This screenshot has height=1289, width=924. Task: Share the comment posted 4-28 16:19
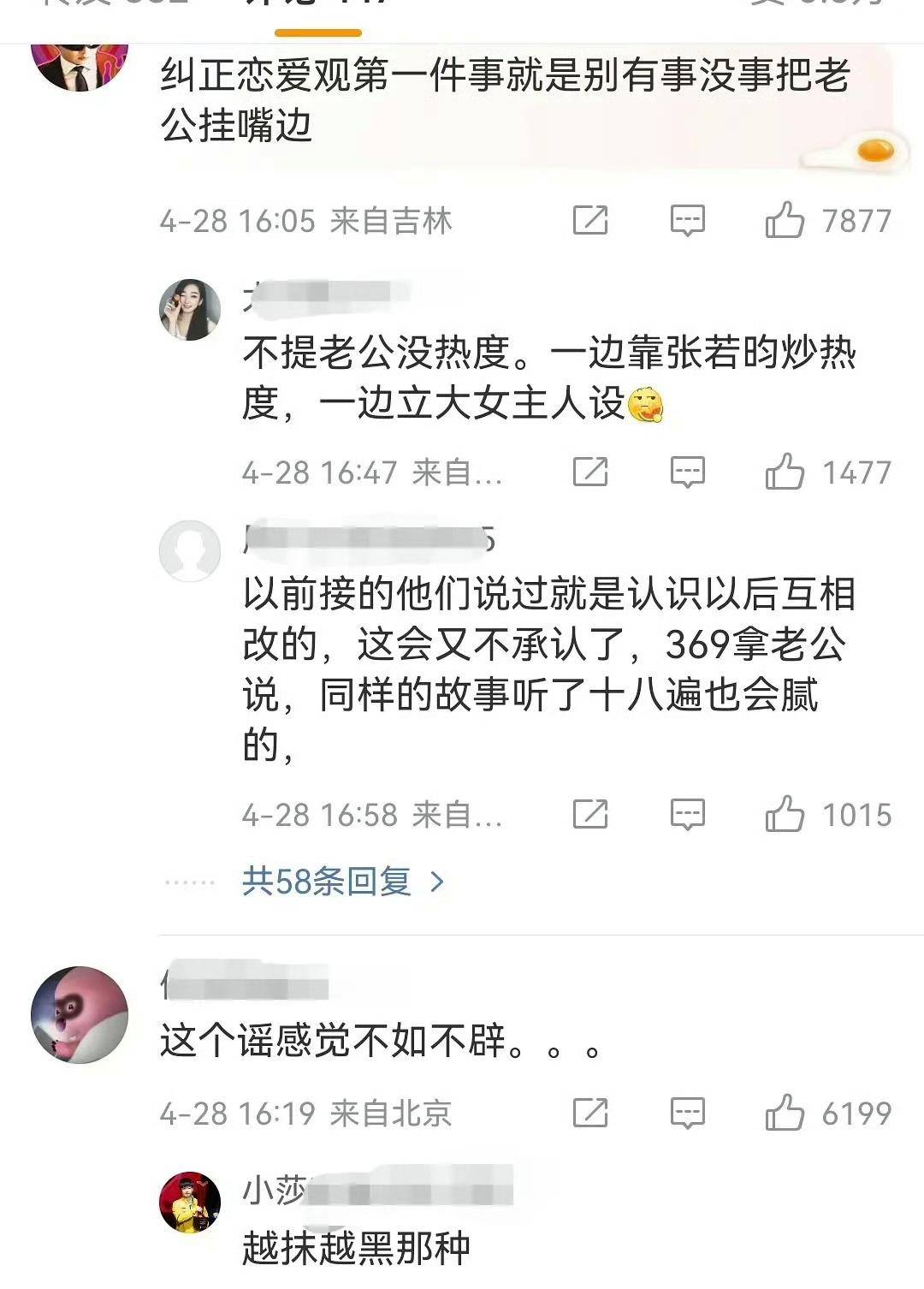point(590,1113)
